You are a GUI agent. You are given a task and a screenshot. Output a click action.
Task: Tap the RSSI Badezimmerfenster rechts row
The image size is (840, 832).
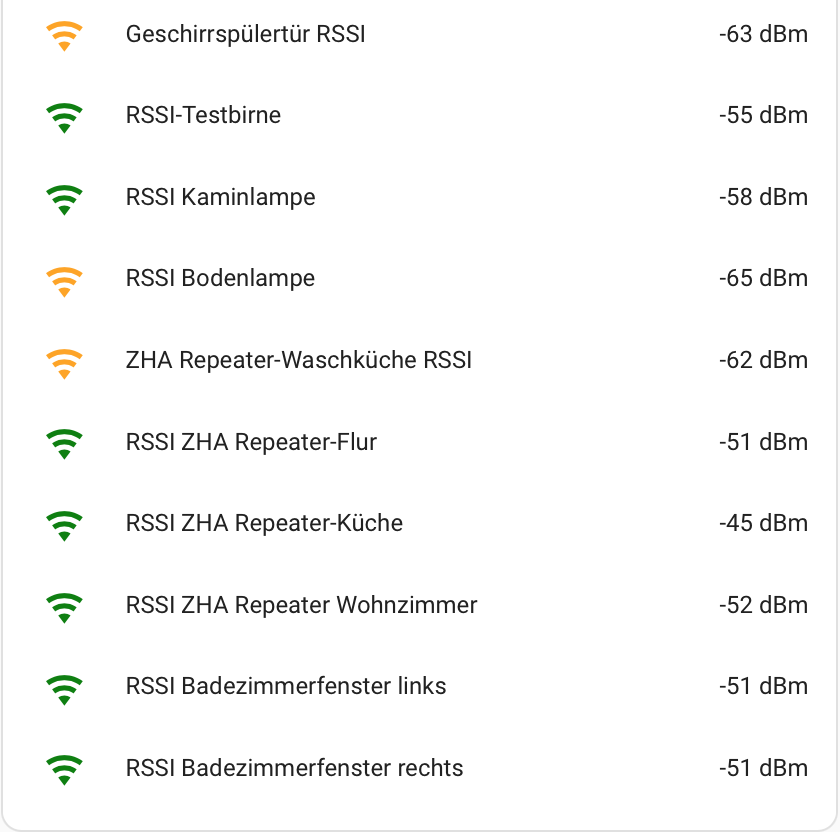tap(295, 768)
